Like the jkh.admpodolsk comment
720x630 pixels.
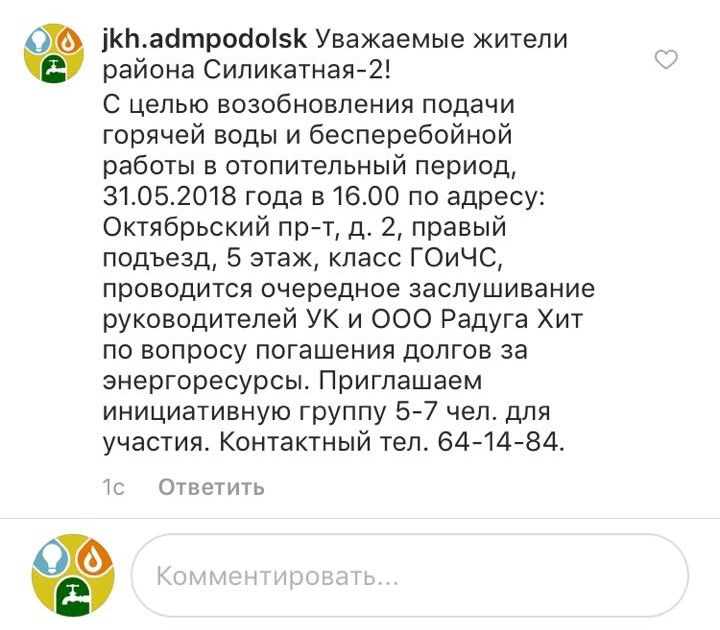666,61
